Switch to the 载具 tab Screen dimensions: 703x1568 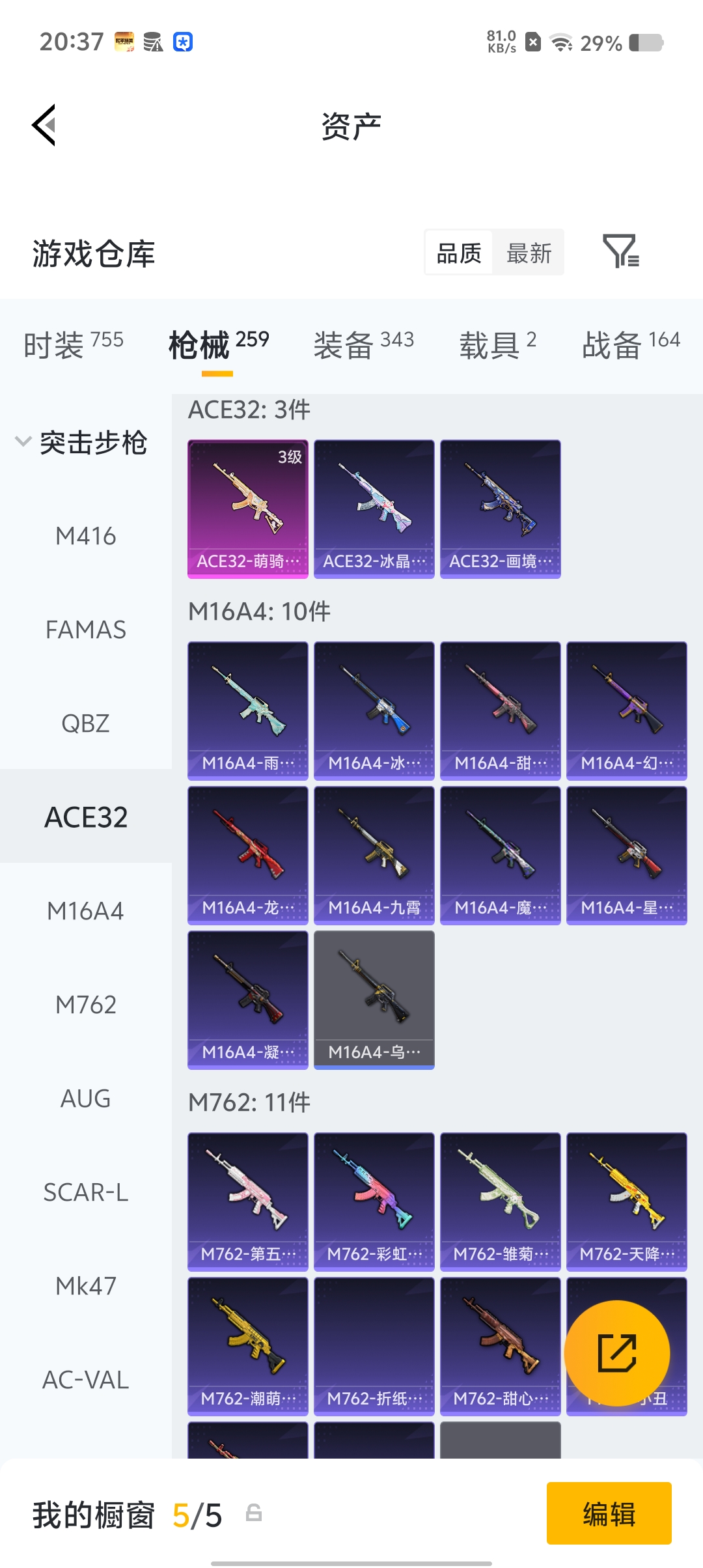point(497,344)
